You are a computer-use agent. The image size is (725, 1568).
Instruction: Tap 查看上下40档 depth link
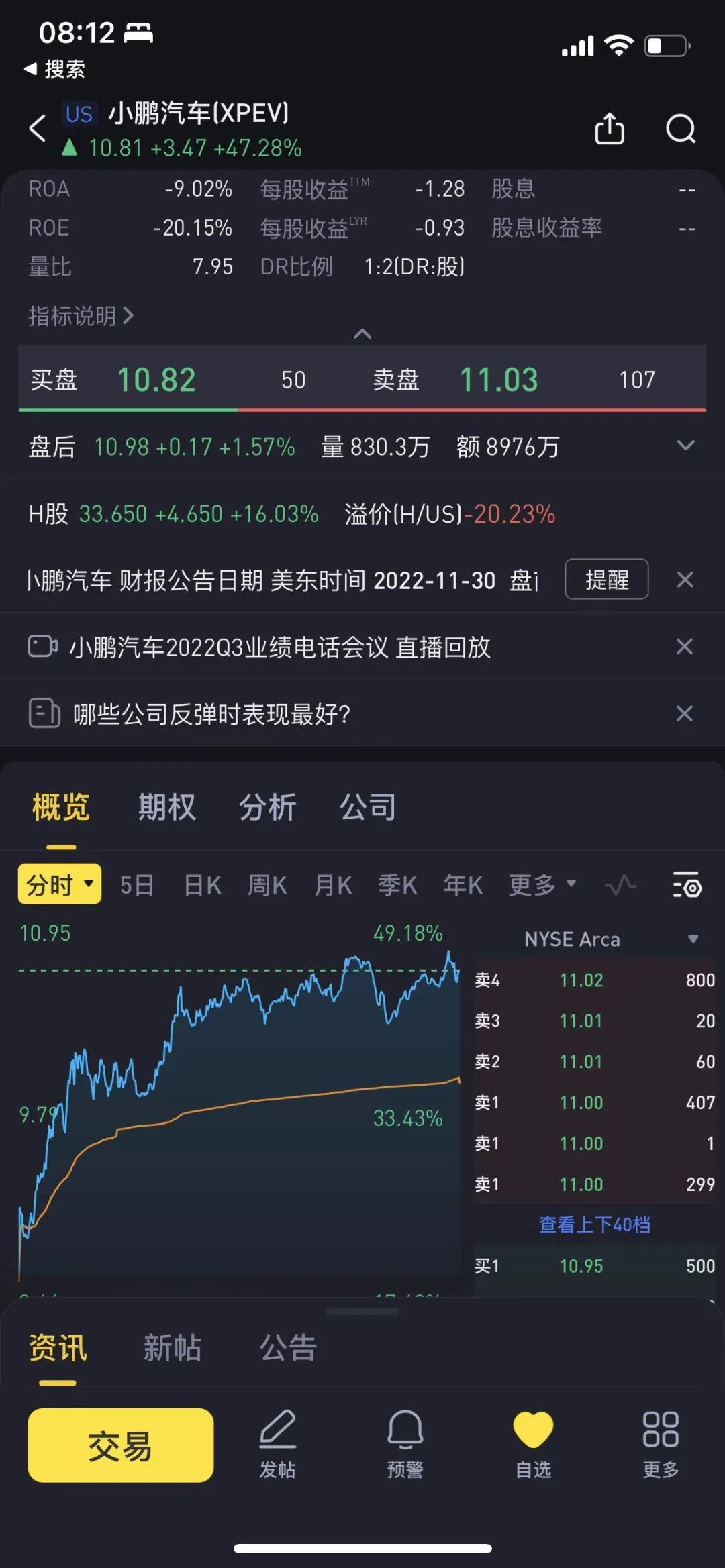595,1224
